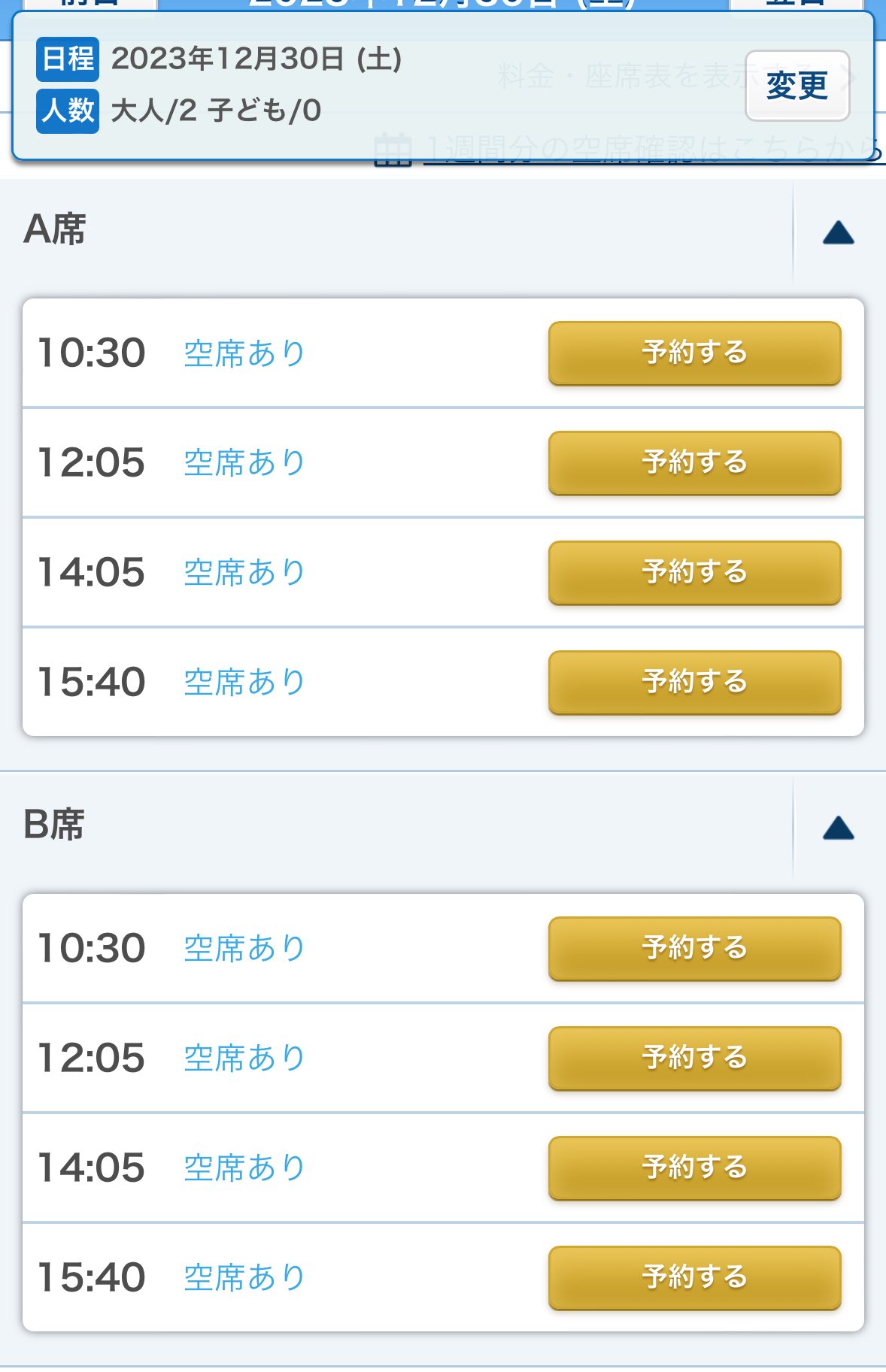
Task: Reserve A席 at 14:05
Action: click(x=694, y=573)
